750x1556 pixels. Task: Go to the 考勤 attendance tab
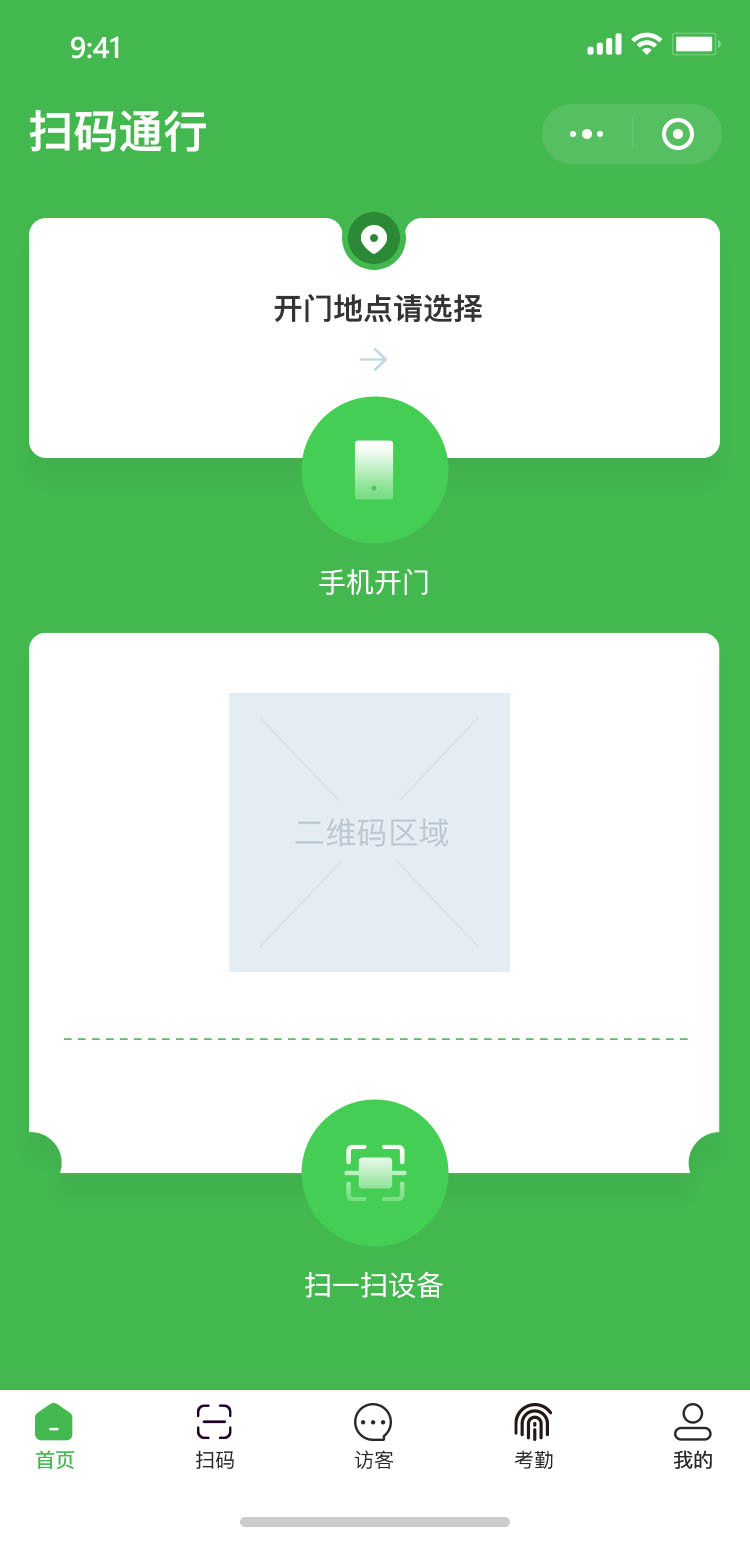(533, 1436)
